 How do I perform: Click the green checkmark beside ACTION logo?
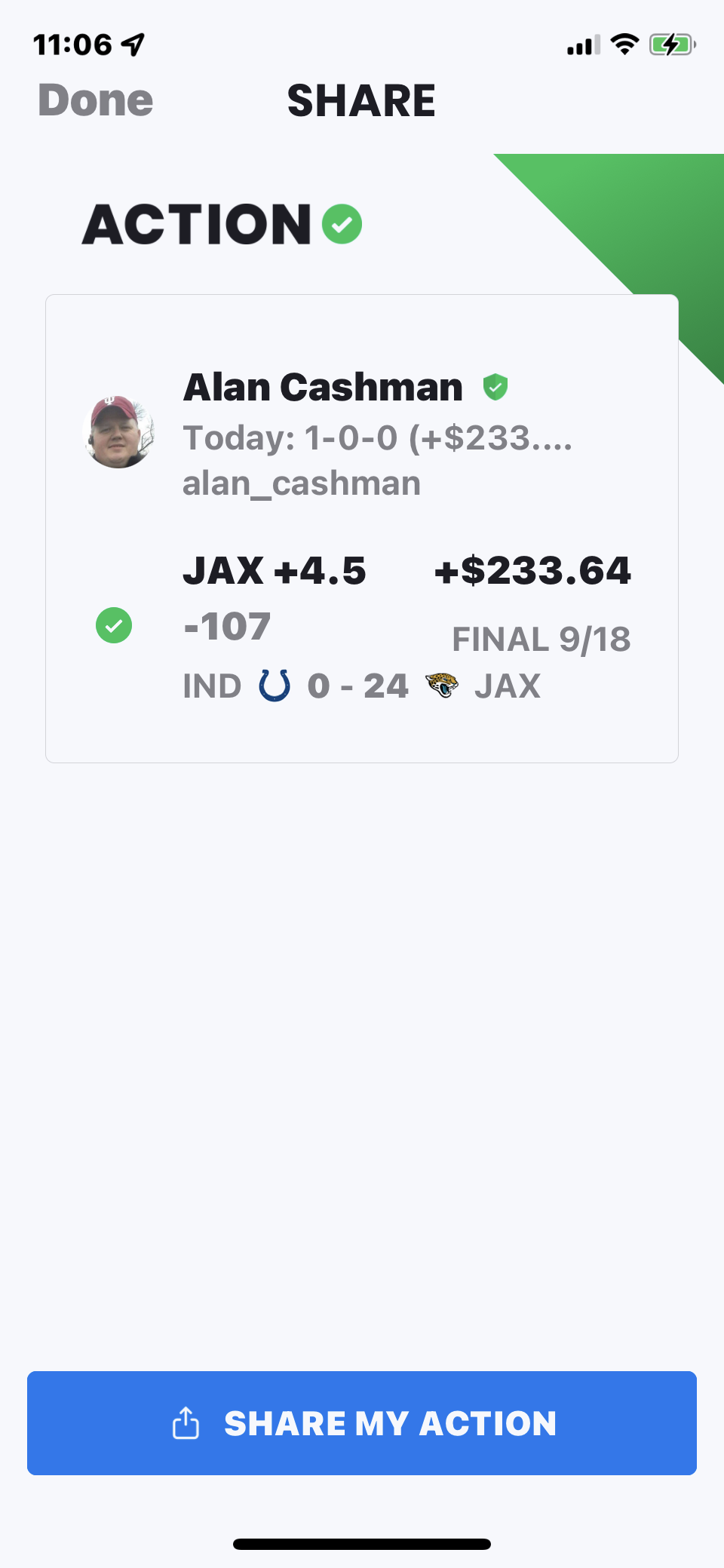coord(343,223)
